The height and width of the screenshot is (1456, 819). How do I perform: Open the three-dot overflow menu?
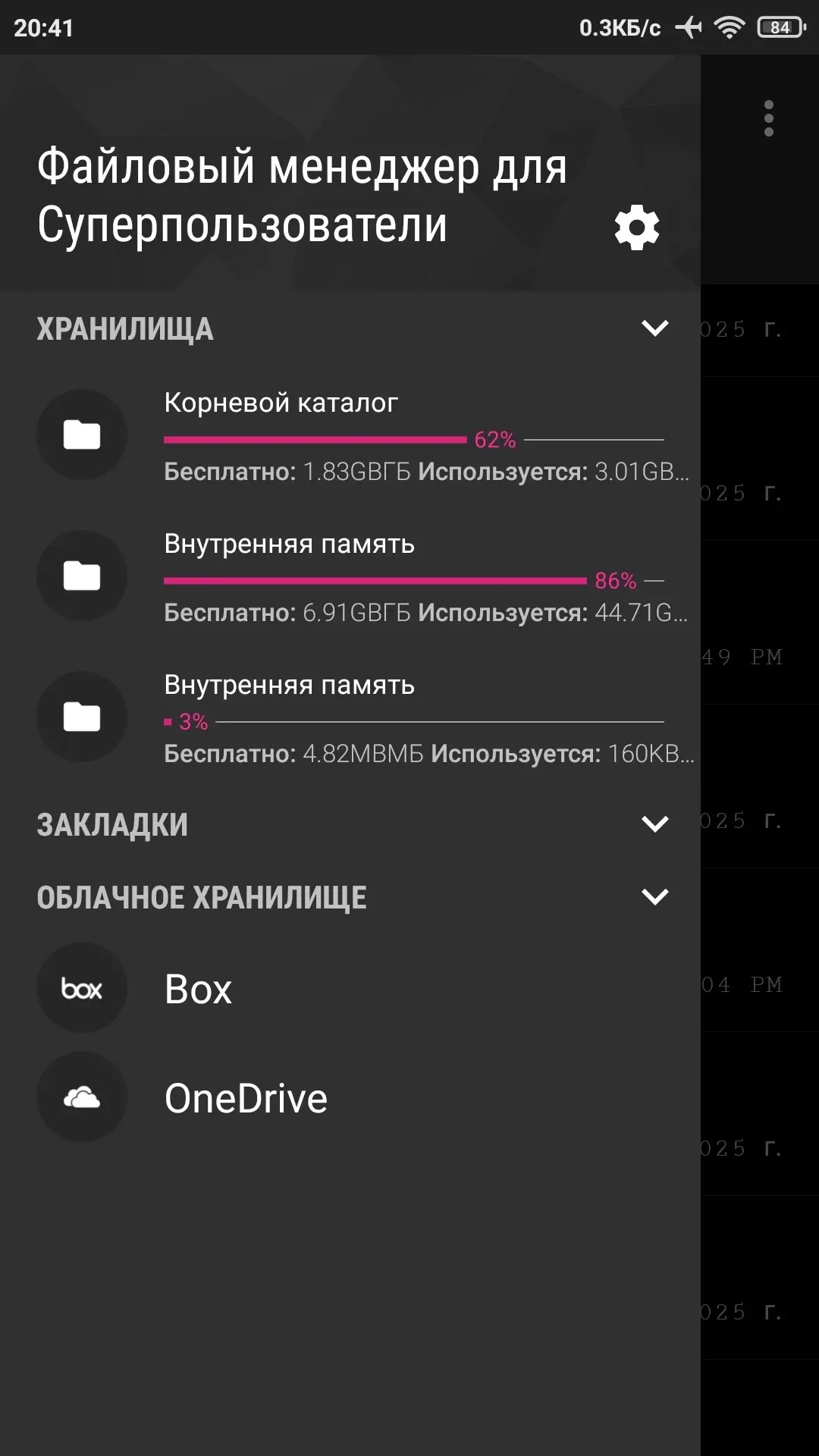click(768, 118)
